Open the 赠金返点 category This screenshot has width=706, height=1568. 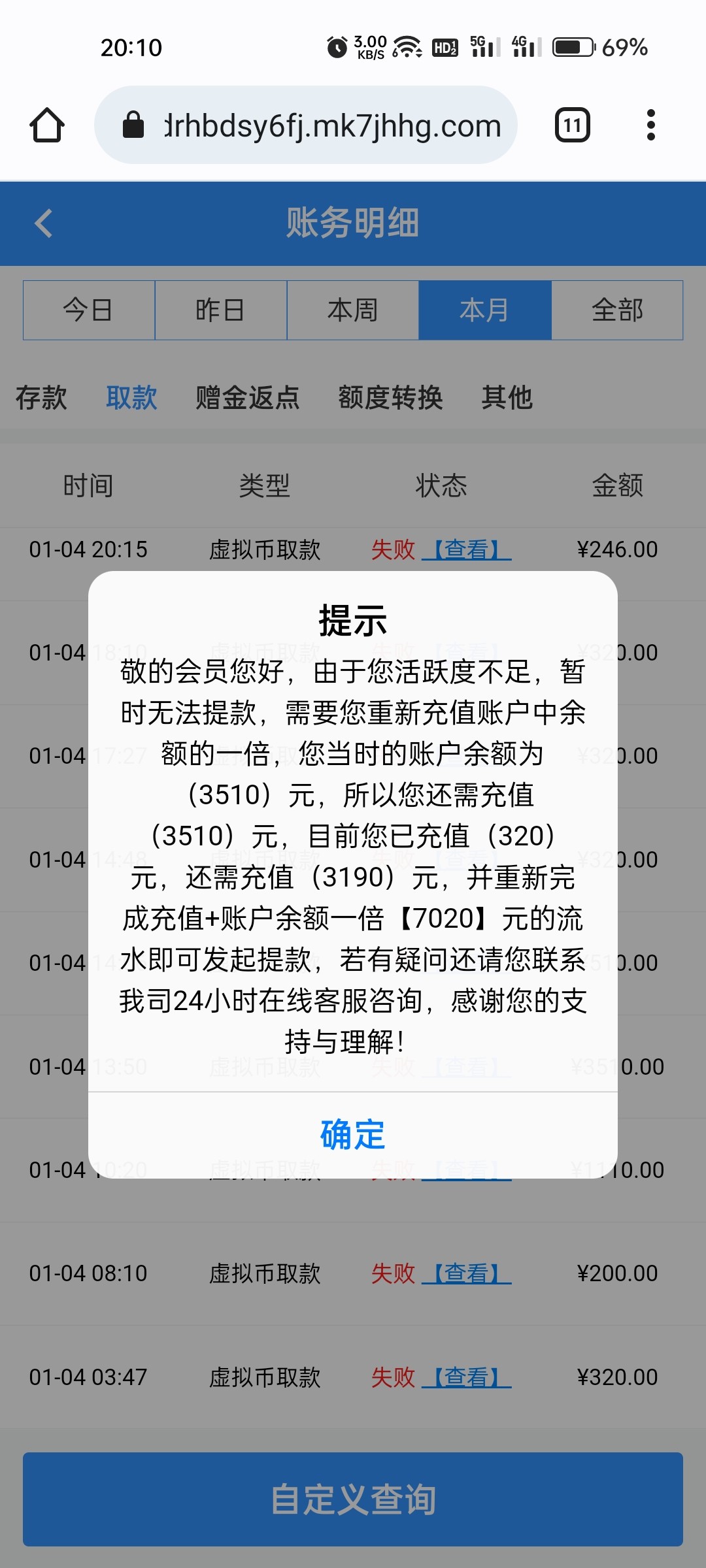coord(248,397)
